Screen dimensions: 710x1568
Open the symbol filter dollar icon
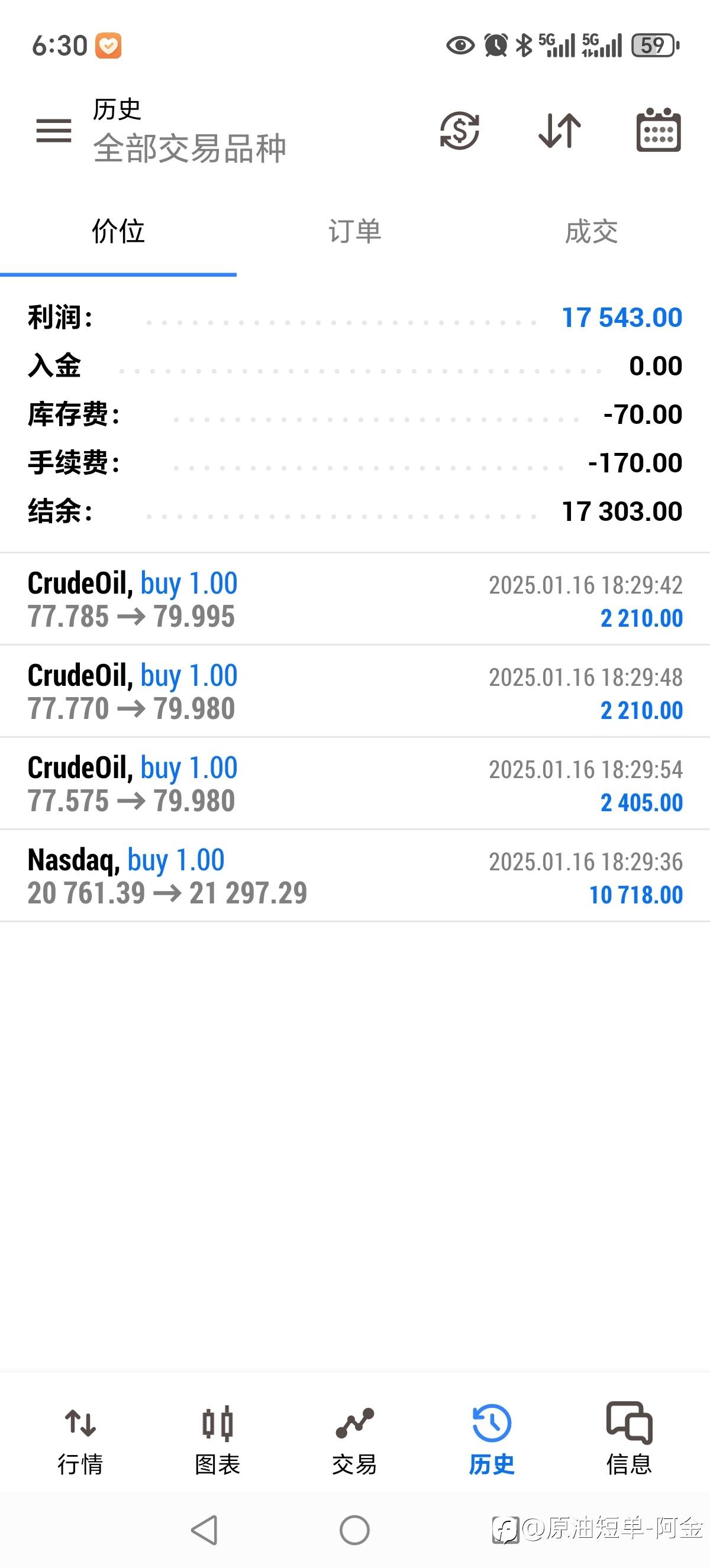point(460,131)
